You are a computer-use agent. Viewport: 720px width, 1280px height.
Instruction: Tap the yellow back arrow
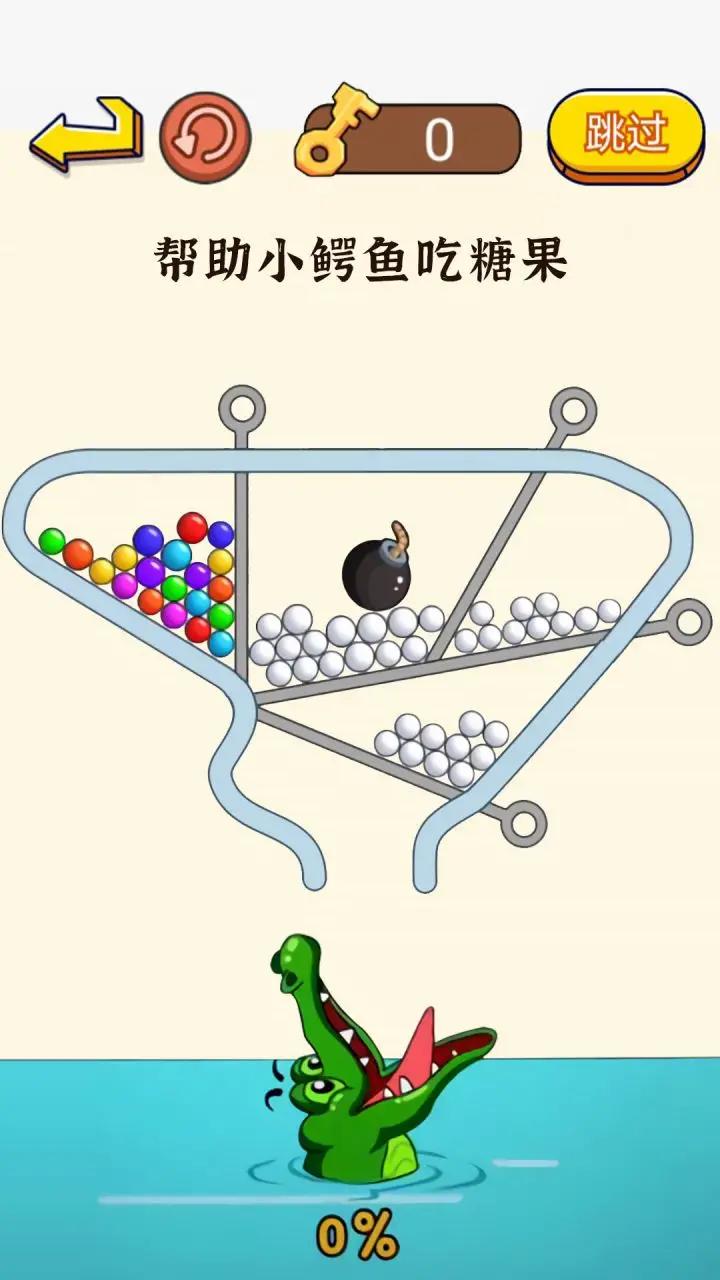coord(85,135)
